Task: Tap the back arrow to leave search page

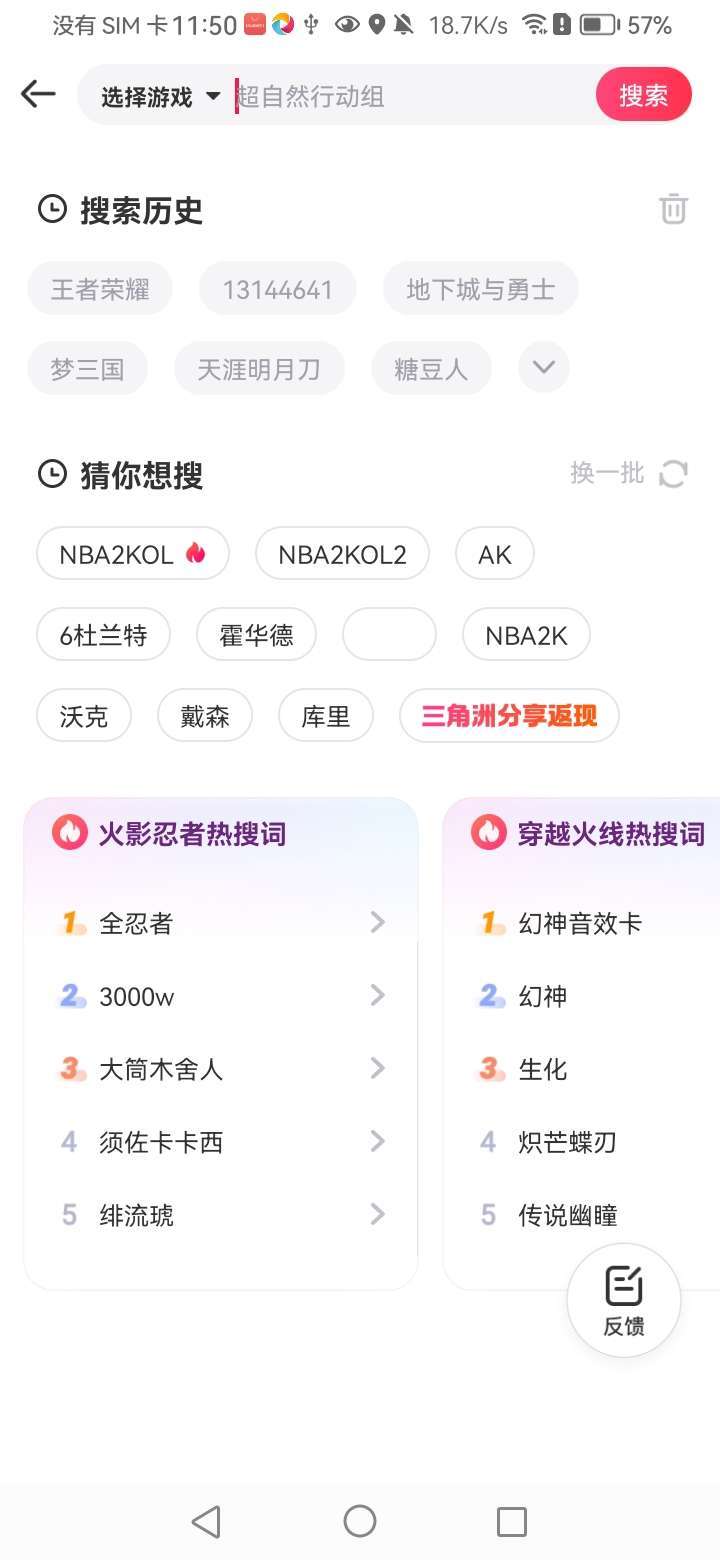Action: (37, 93)
